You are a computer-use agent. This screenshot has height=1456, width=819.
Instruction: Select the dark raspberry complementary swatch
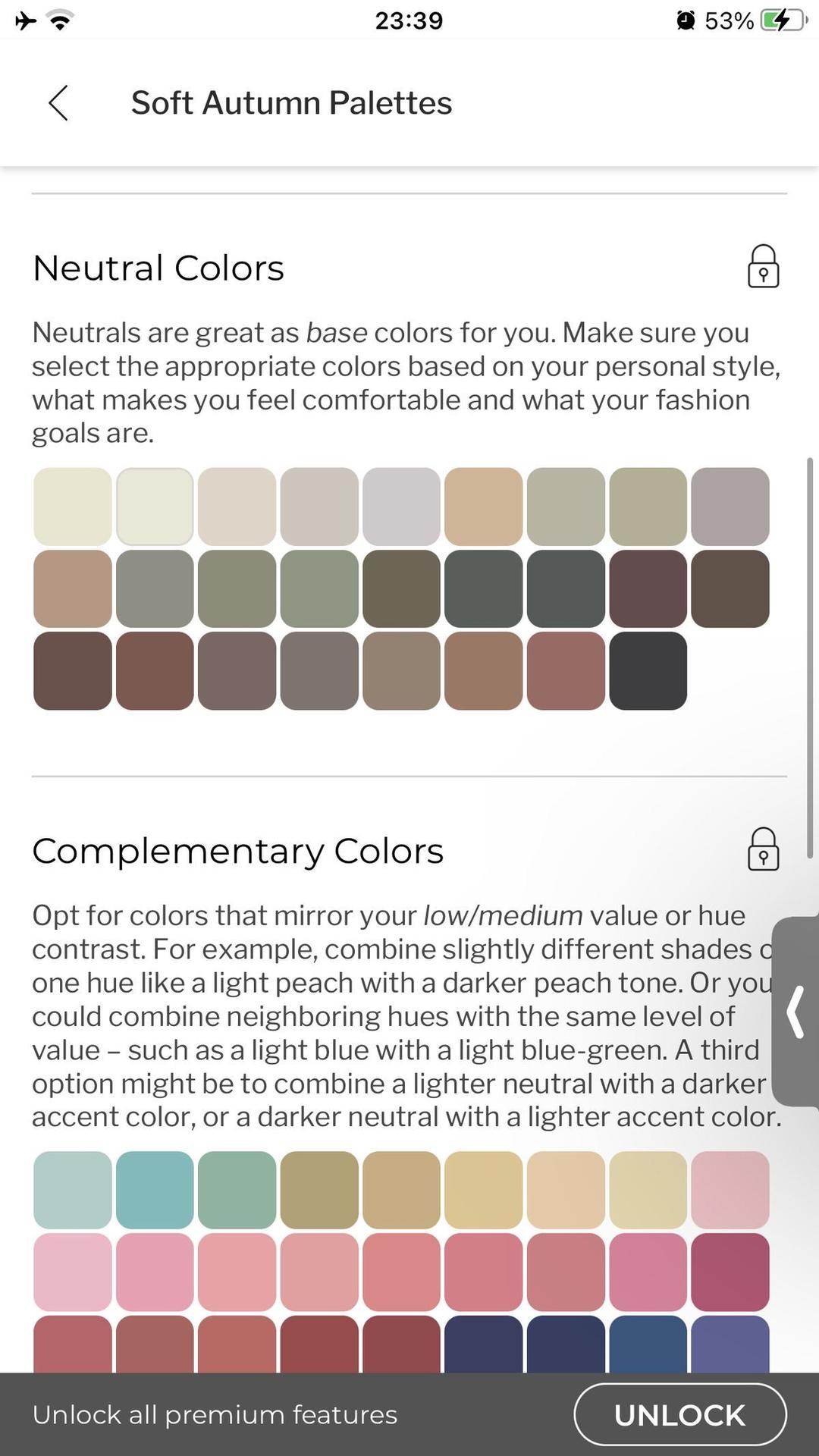point(730,1272)
